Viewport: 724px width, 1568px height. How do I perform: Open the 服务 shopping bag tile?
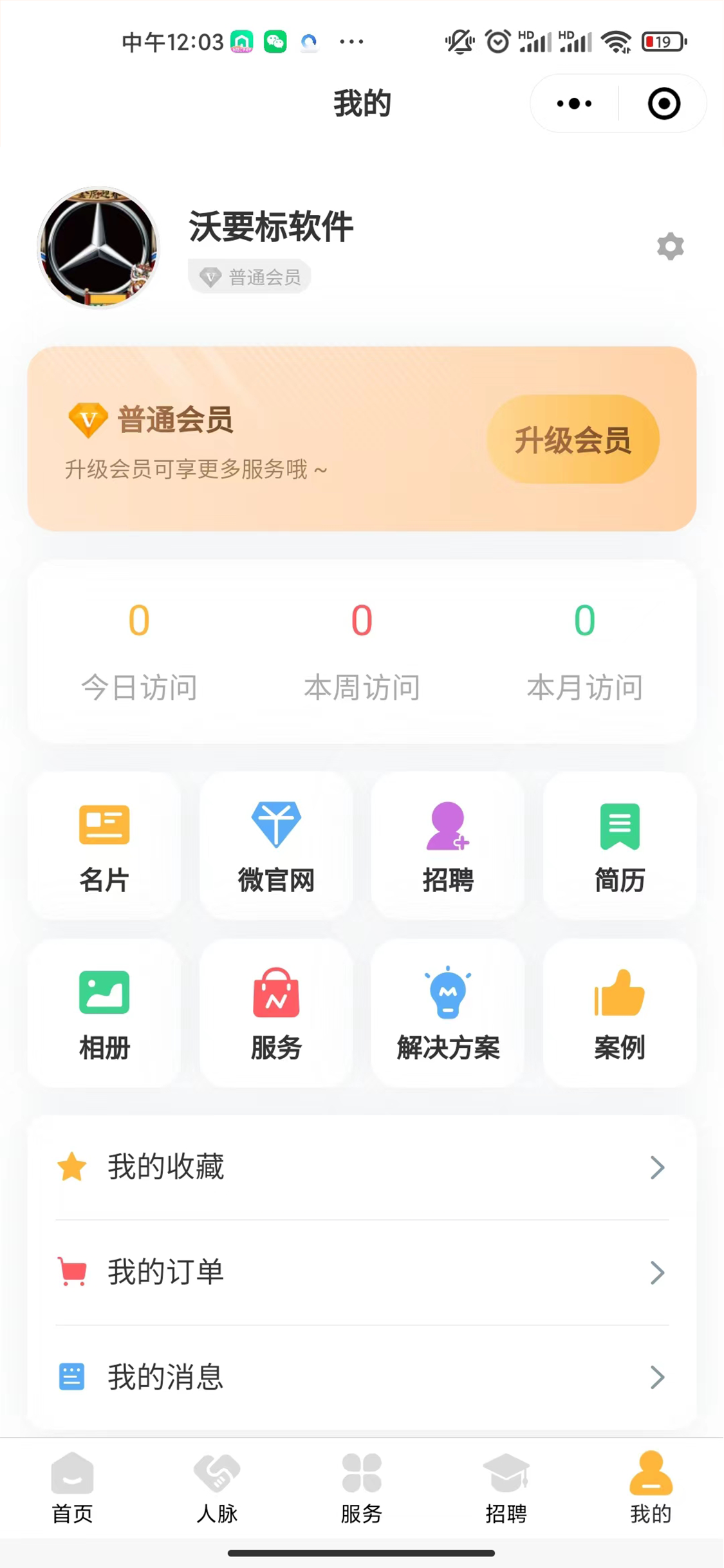[x=276, y=1013]
